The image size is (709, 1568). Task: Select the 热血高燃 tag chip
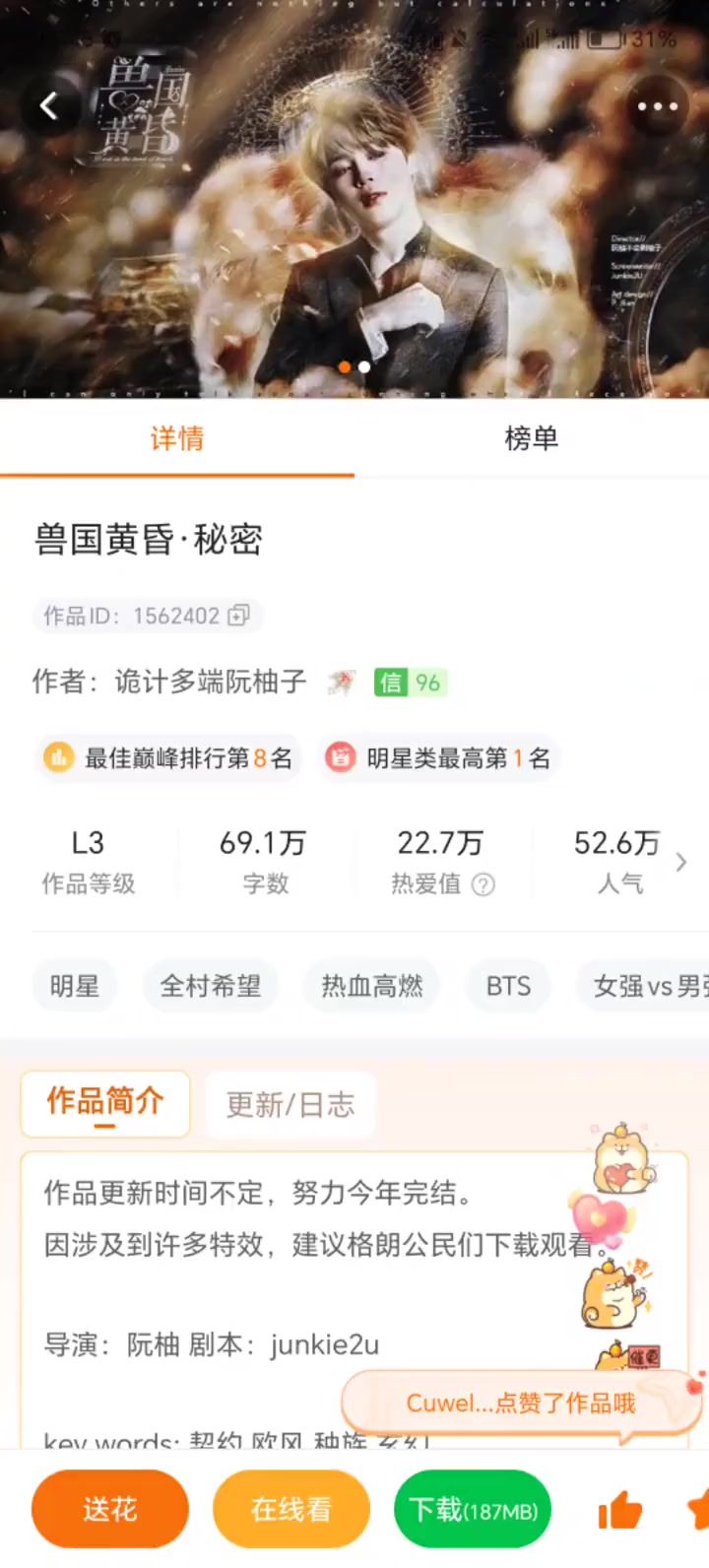pos(372,986)
